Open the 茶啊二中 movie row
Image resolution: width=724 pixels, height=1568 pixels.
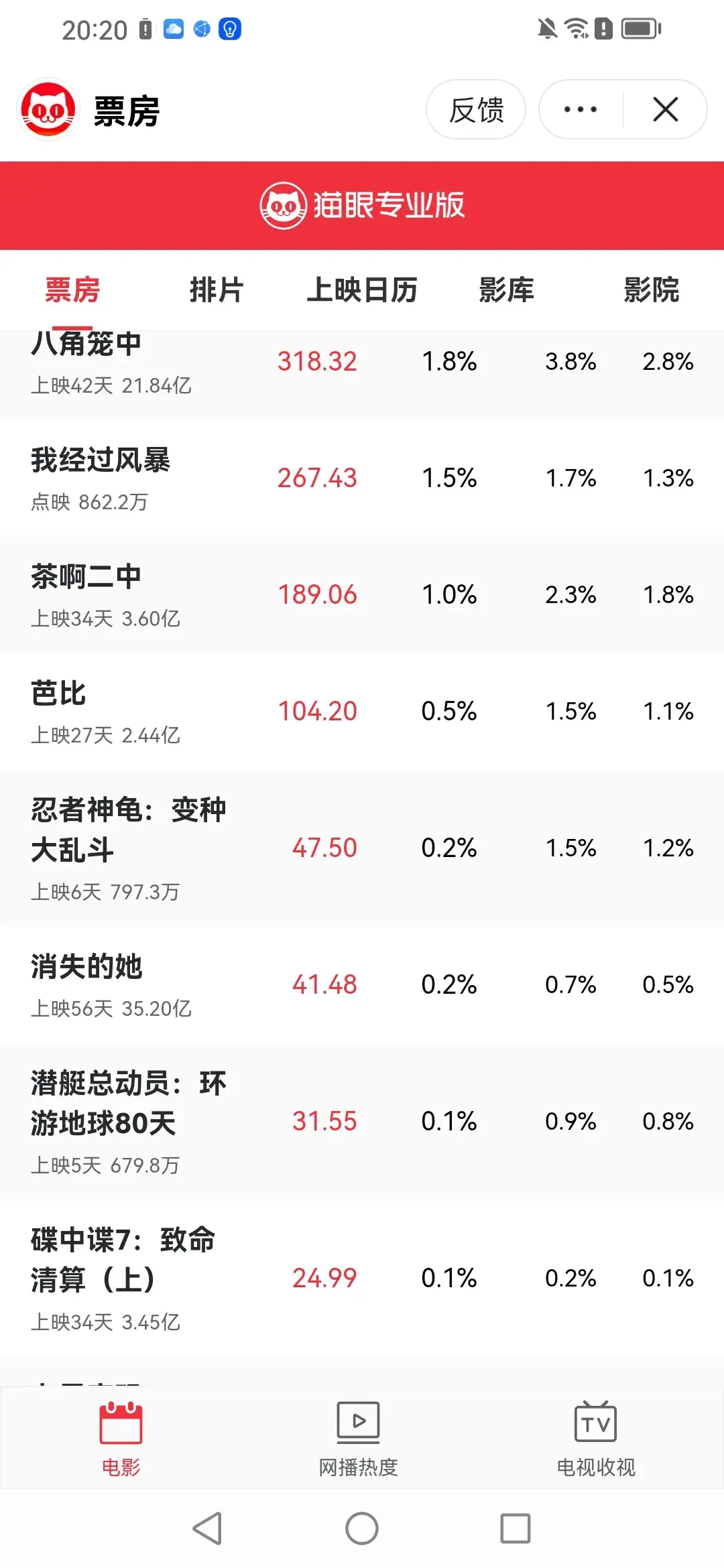(x=362, y=595)
